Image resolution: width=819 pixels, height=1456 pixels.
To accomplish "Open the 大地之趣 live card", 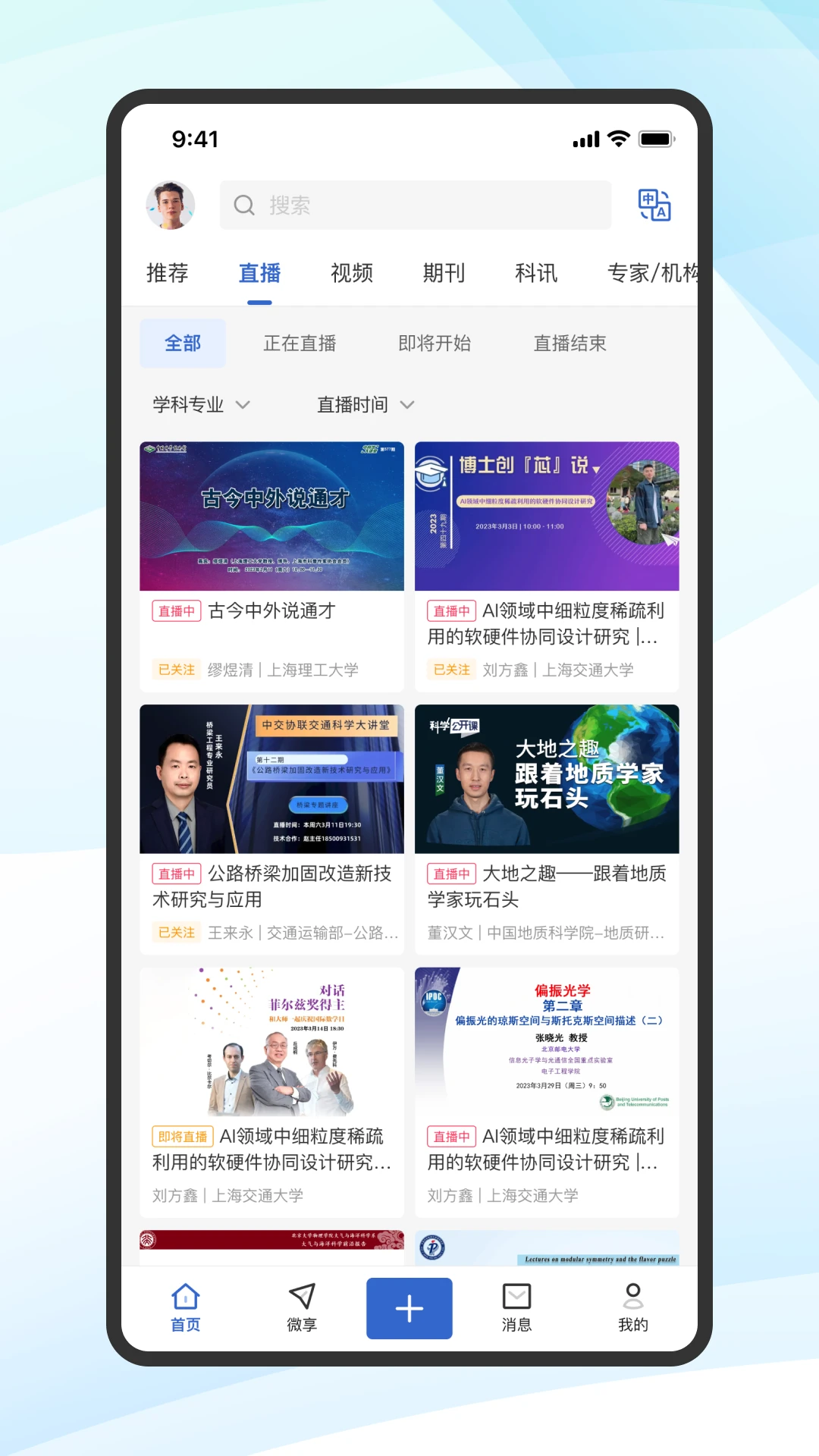I will [x=547, y=828].
